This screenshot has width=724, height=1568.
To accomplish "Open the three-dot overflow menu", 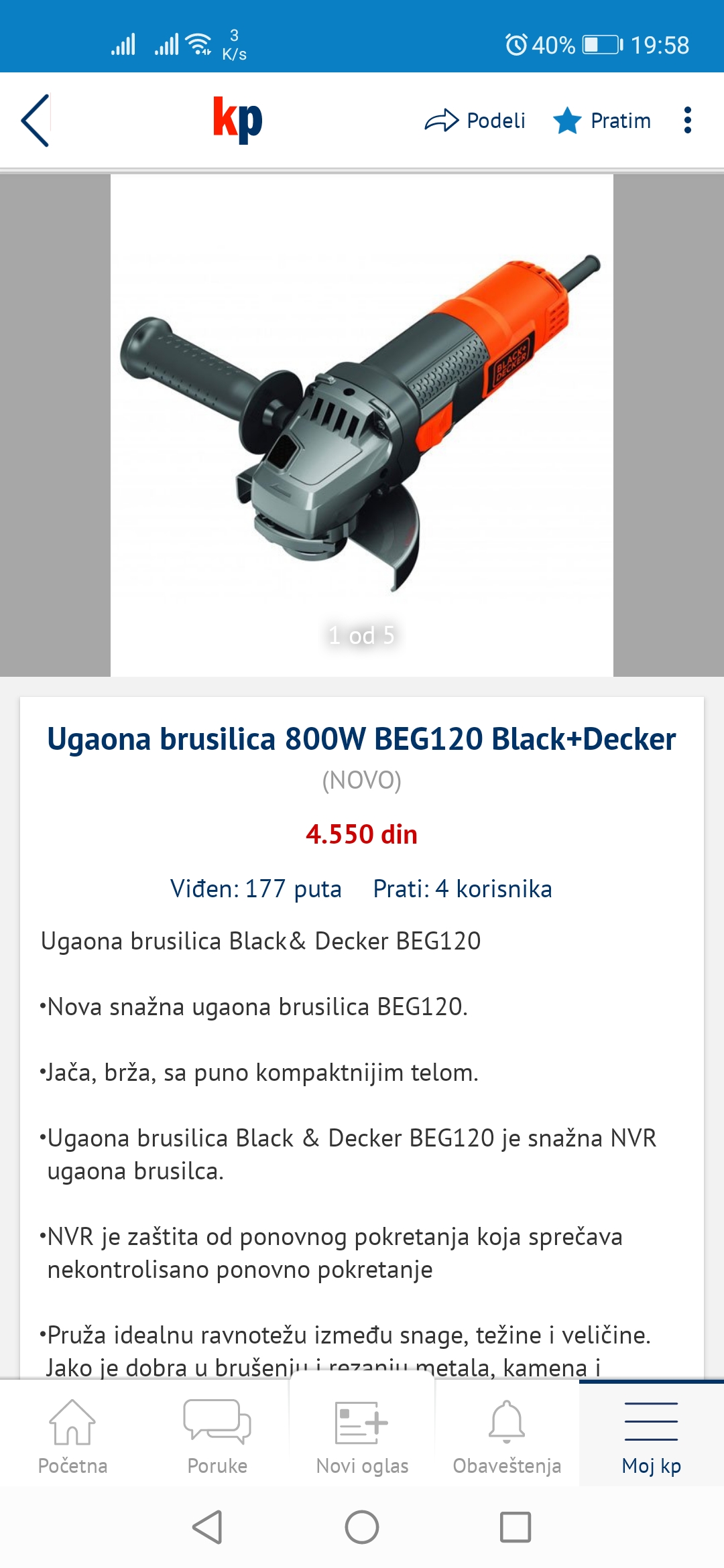I will (x=687, y=121).
